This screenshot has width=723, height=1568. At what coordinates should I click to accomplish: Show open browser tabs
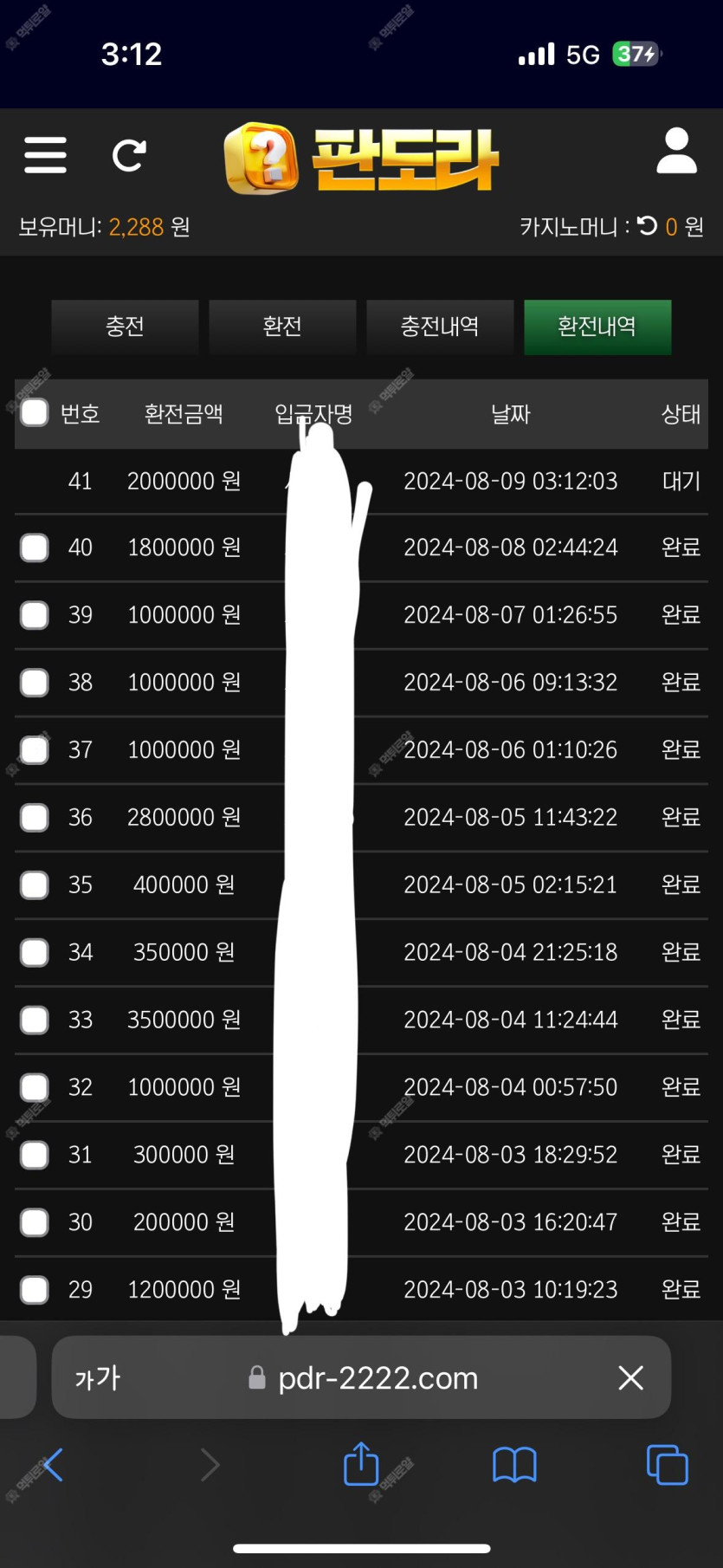coord(668,1465)
